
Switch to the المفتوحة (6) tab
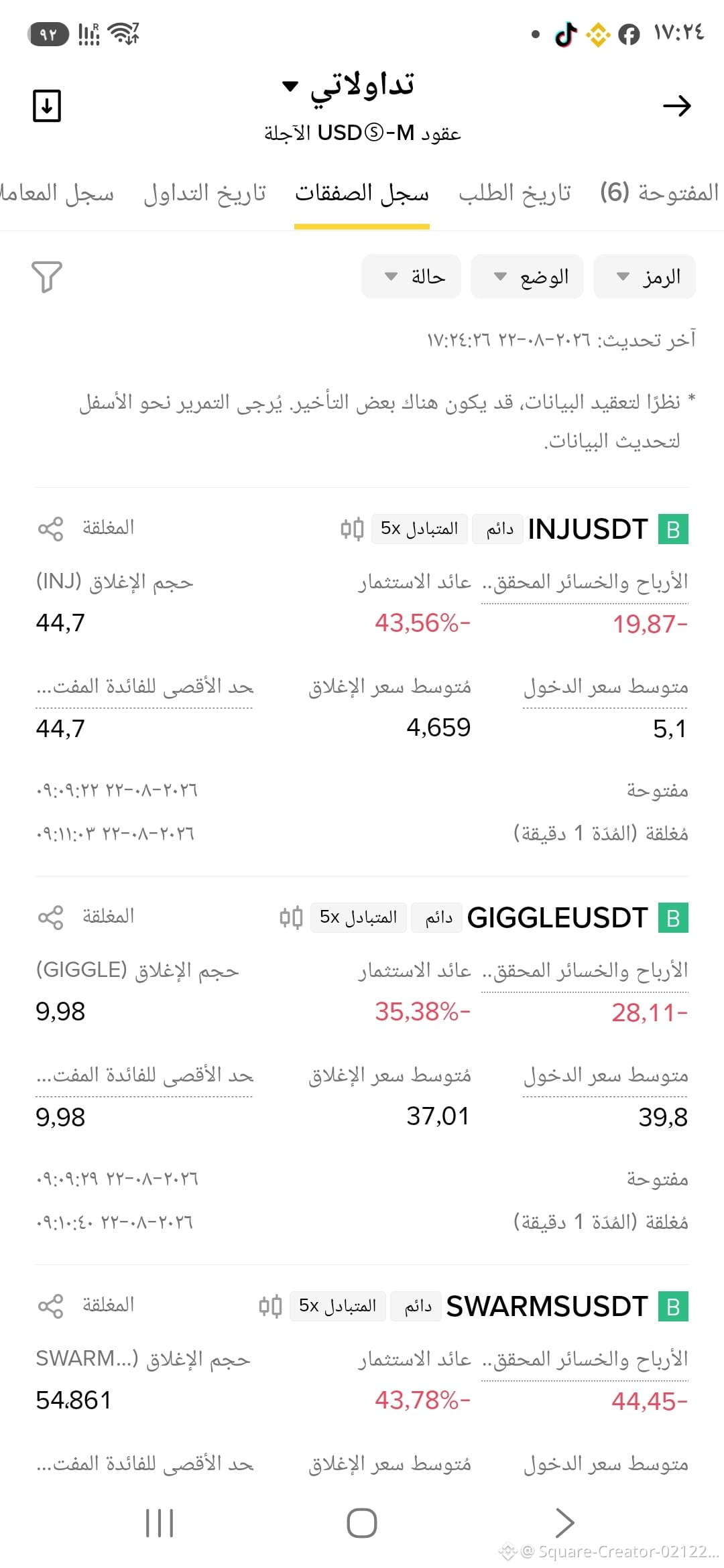pos(660,193)
